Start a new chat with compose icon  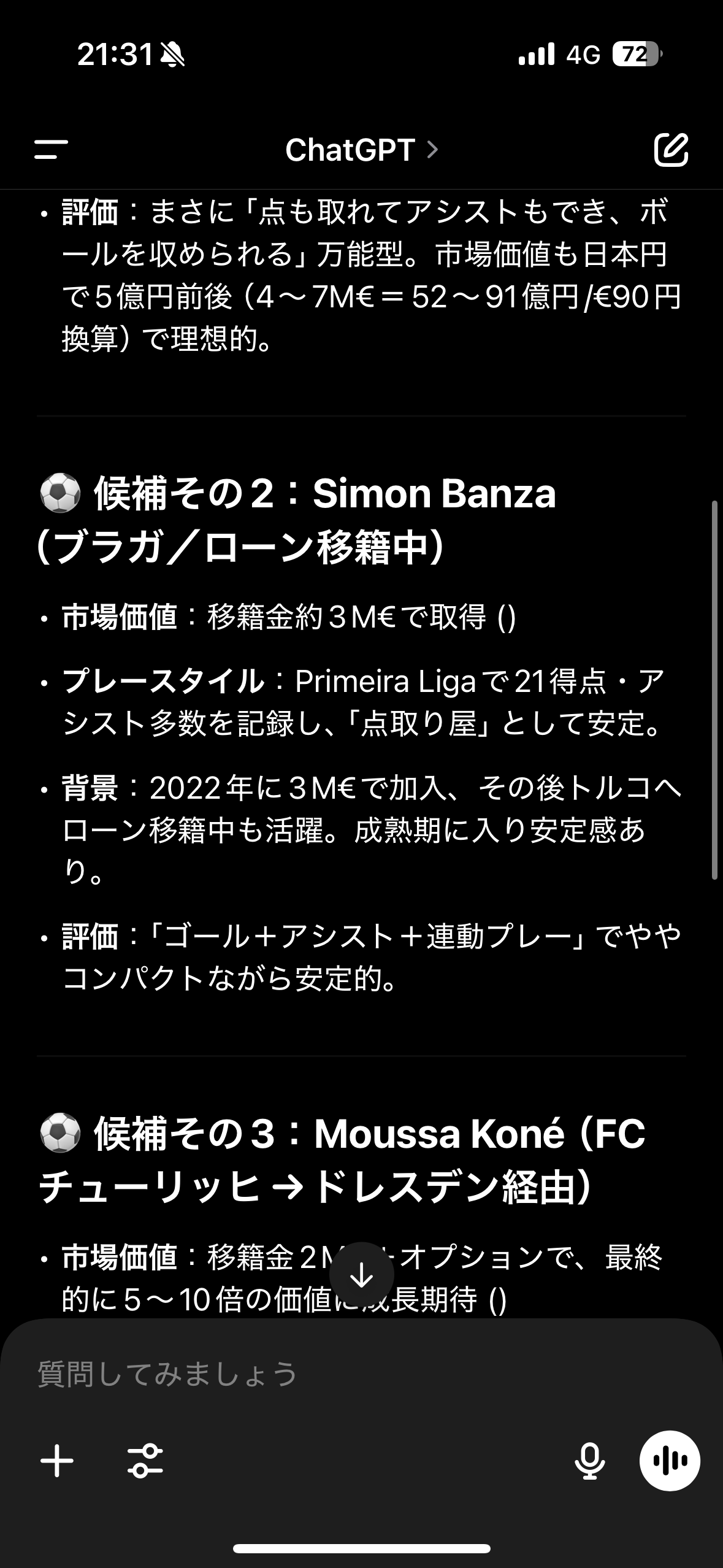click(671, 149)
